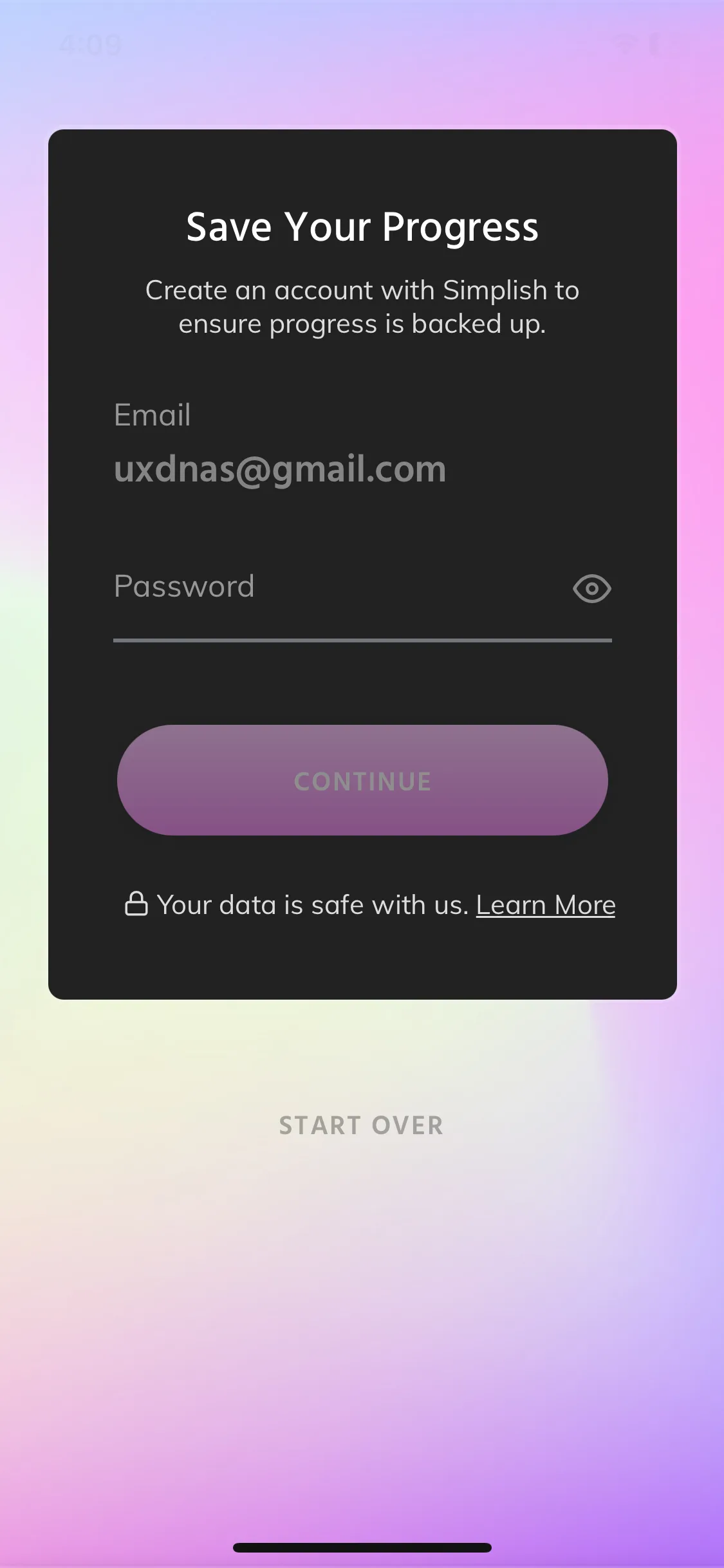Tap the Continue button
The width and height of the screenshot is (724, 1568).
(x=362, y=780)
